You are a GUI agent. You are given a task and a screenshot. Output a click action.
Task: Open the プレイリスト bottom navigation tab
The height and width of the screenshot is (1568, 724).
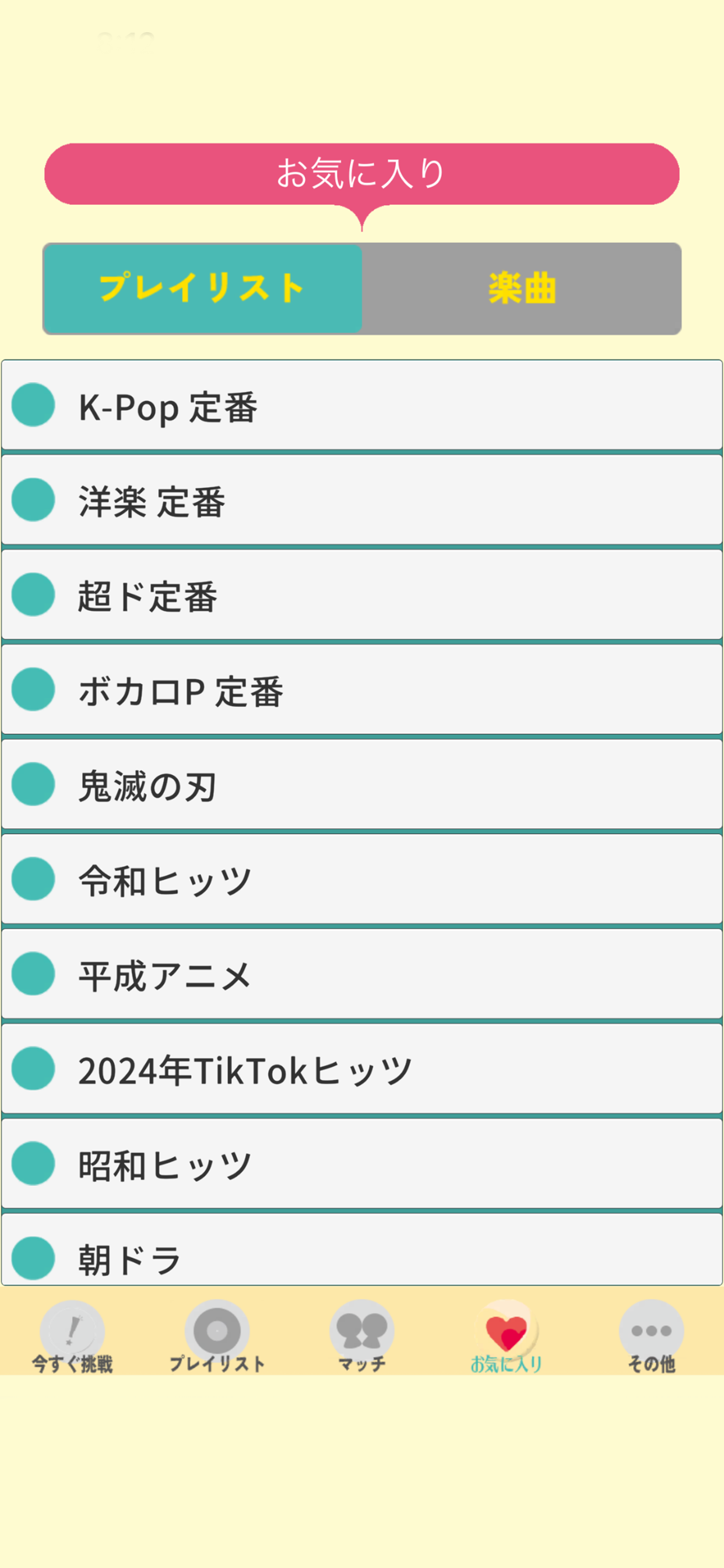tap(217, 1338)
